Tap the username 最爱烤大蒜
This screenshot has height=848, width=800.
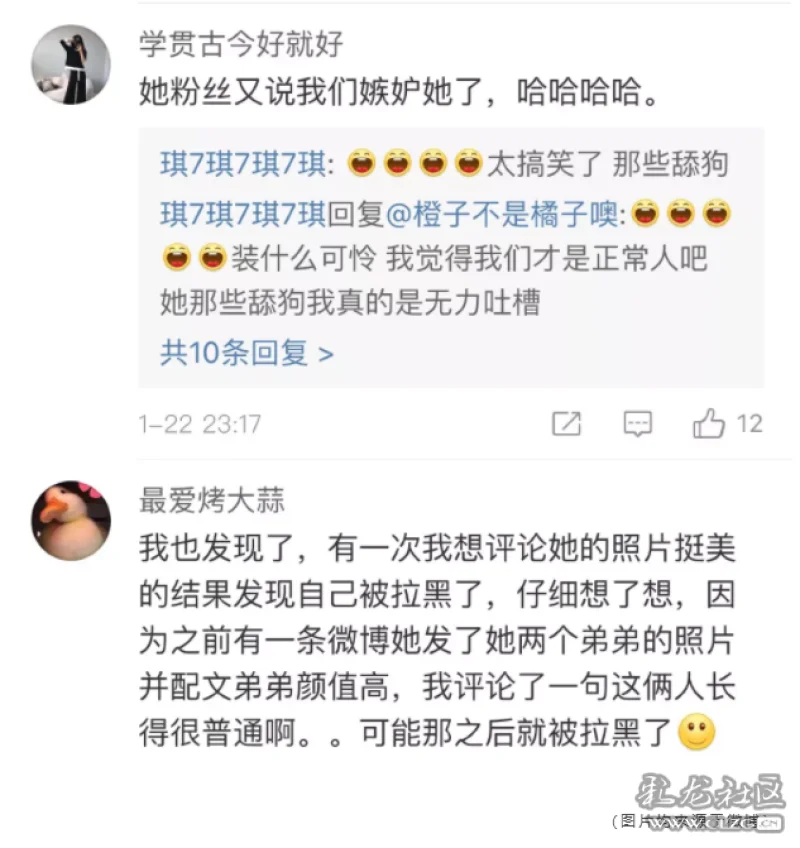pos(212,500)
